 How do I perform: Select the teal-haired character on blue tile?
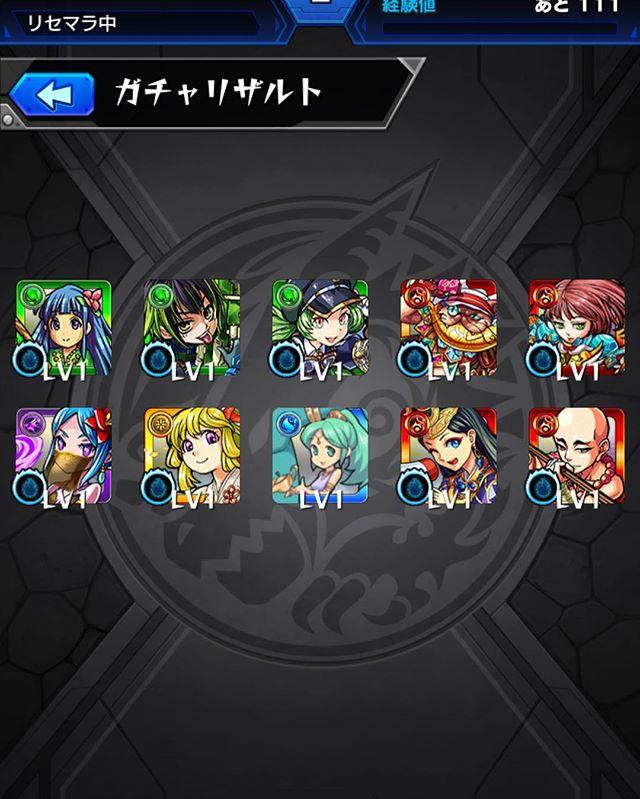tap(320, 455)
